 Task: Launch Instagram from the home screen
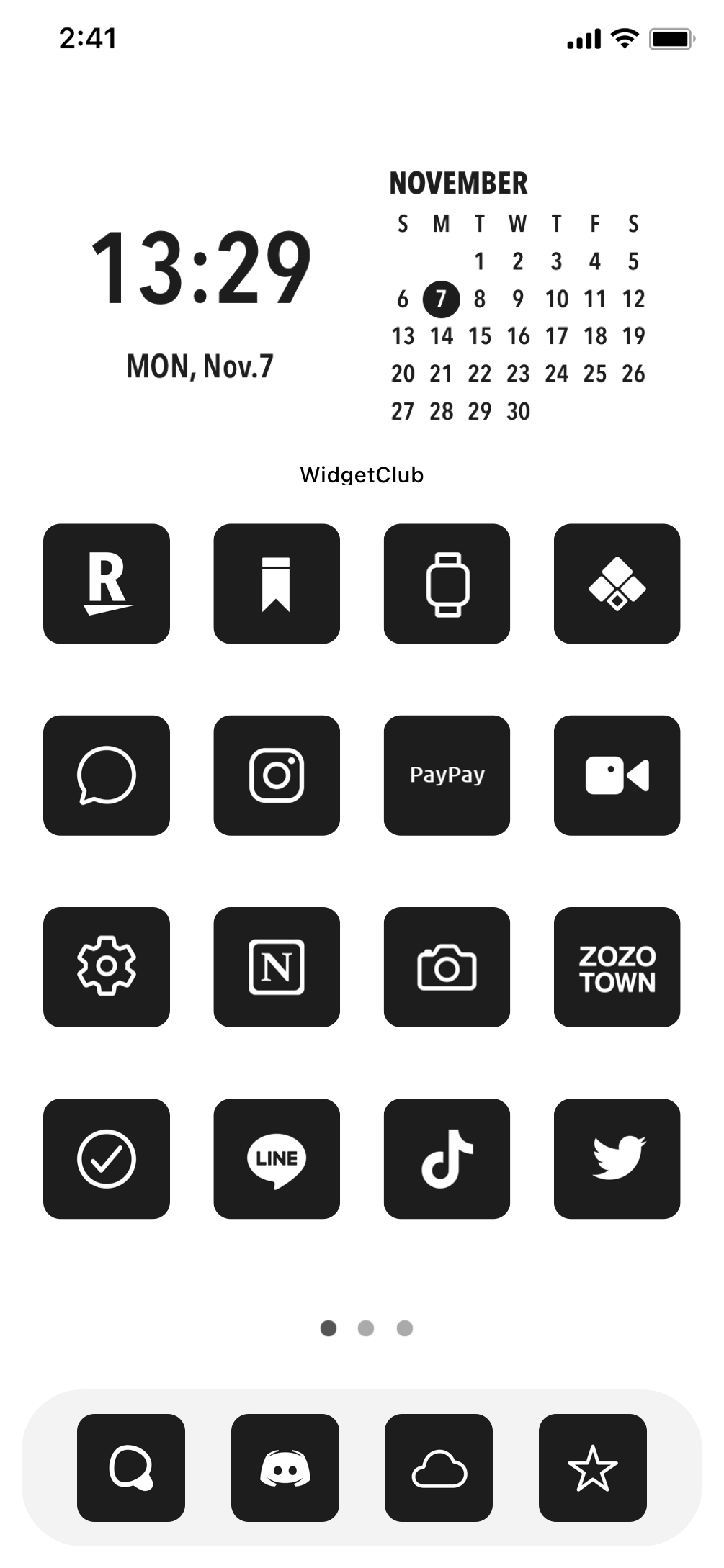click(x=277, y=775)
